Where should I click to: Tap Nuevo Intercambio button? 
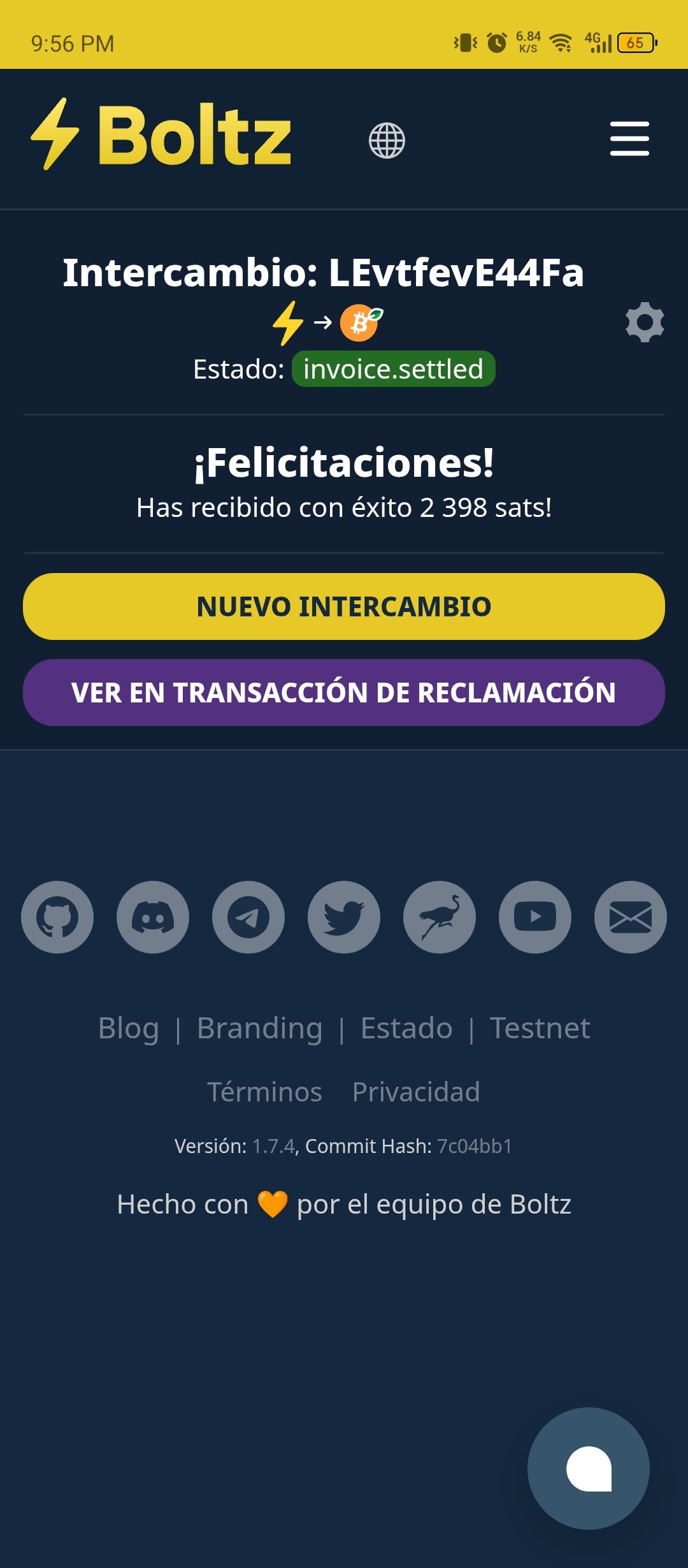[x=344, y=606]
